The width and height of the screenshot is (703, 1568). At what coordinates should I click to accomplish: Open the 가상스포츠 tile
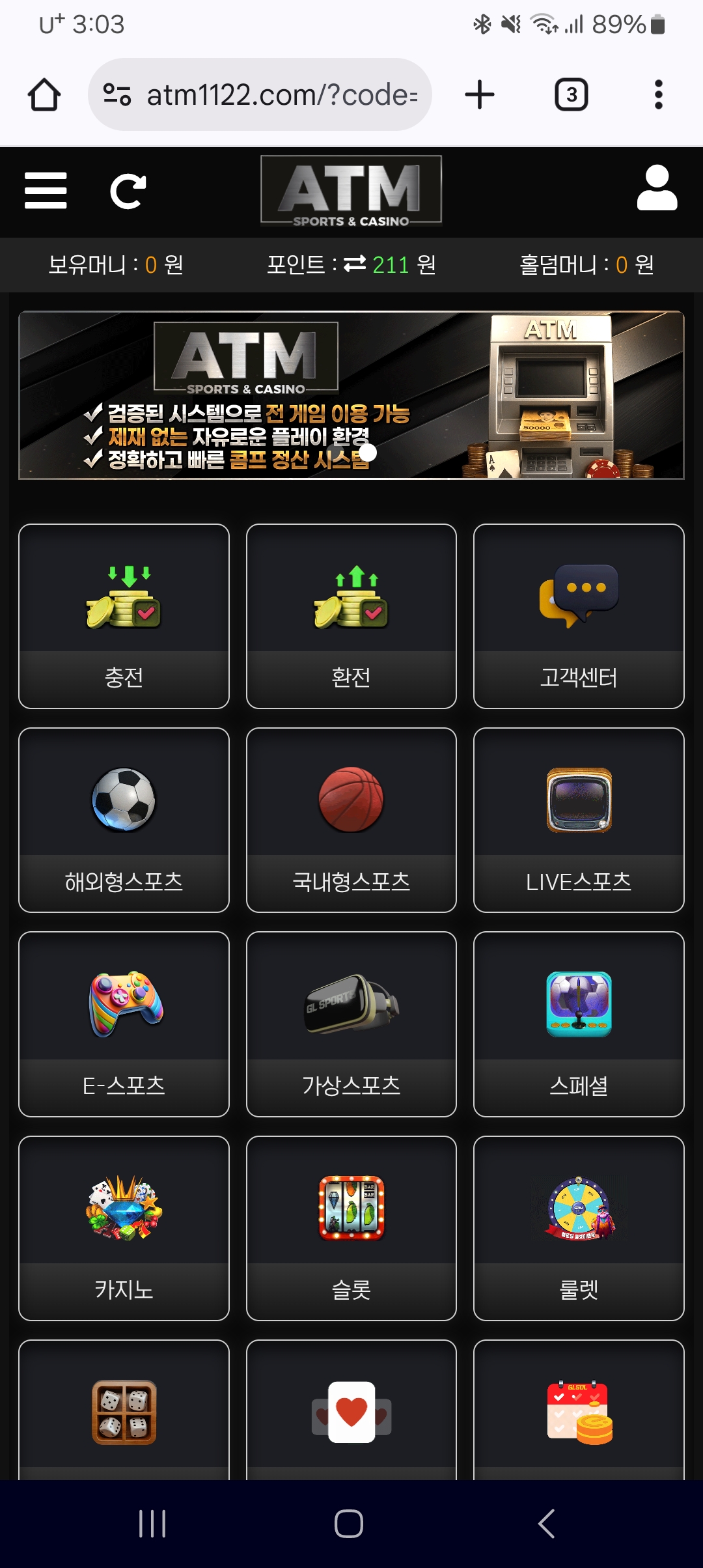[x=351, y=1024]
